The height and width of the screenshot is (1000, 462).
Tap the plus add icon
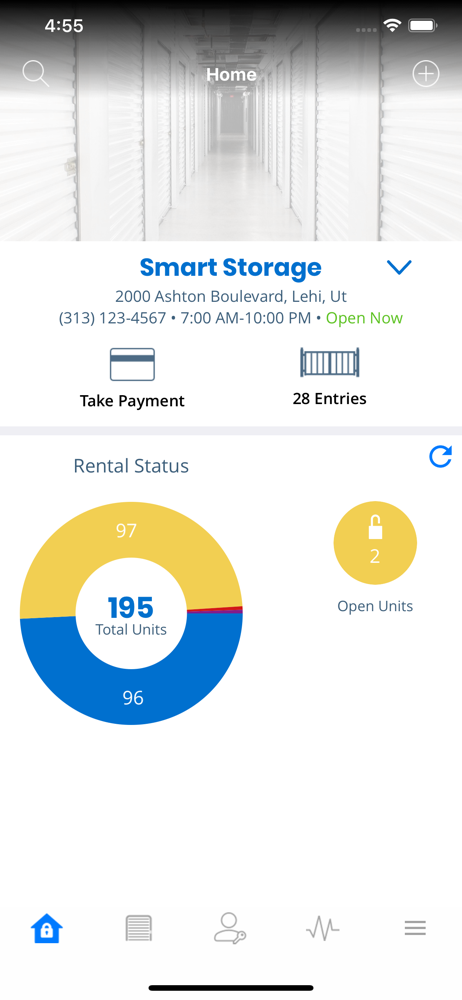(426, 74)
